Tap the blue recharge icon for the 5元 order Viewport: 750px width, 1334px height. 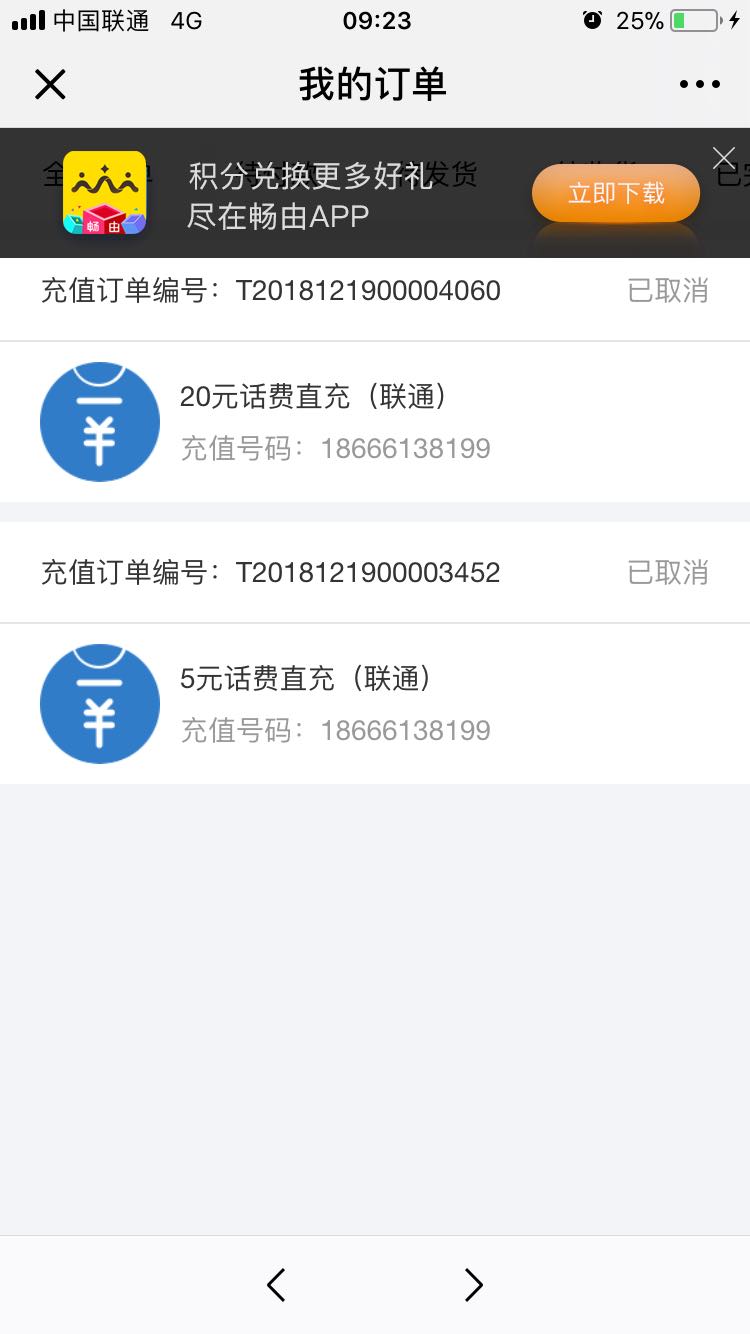pyautogui.click(x=99, y=703)
